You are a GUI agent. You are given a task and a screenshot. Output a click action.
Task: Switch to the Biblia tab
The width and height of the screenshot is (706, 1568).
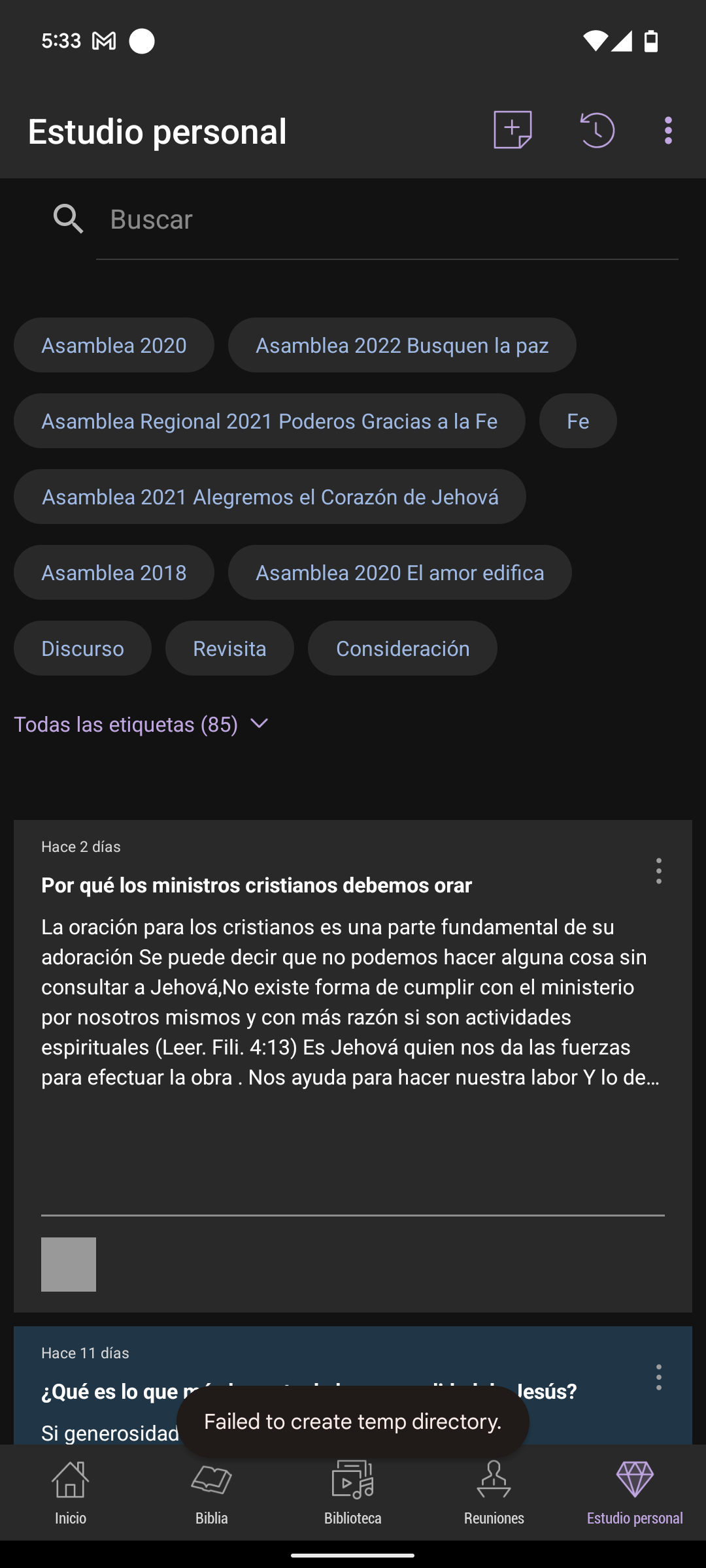[x=211, y=1493]
